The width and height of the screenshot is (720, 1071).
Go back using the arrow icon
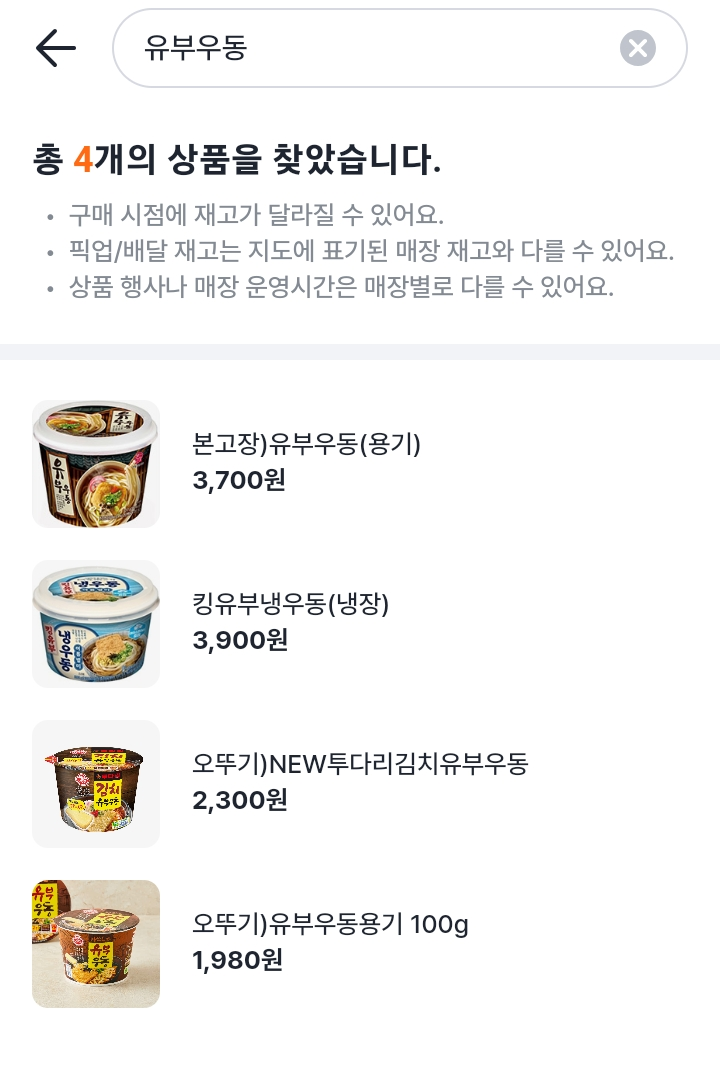click(x=56, y=48)
